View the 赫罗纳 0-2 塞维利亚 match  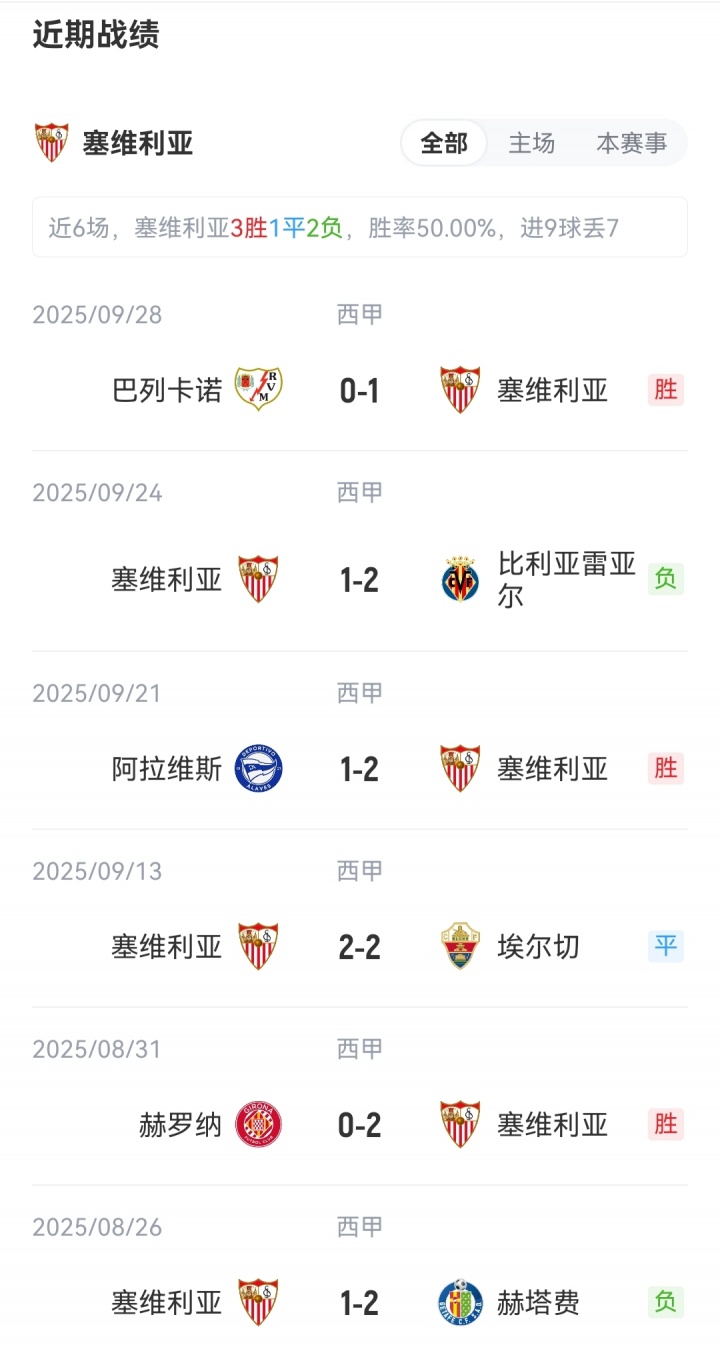pyautogui.click(x=359, y=1125)
